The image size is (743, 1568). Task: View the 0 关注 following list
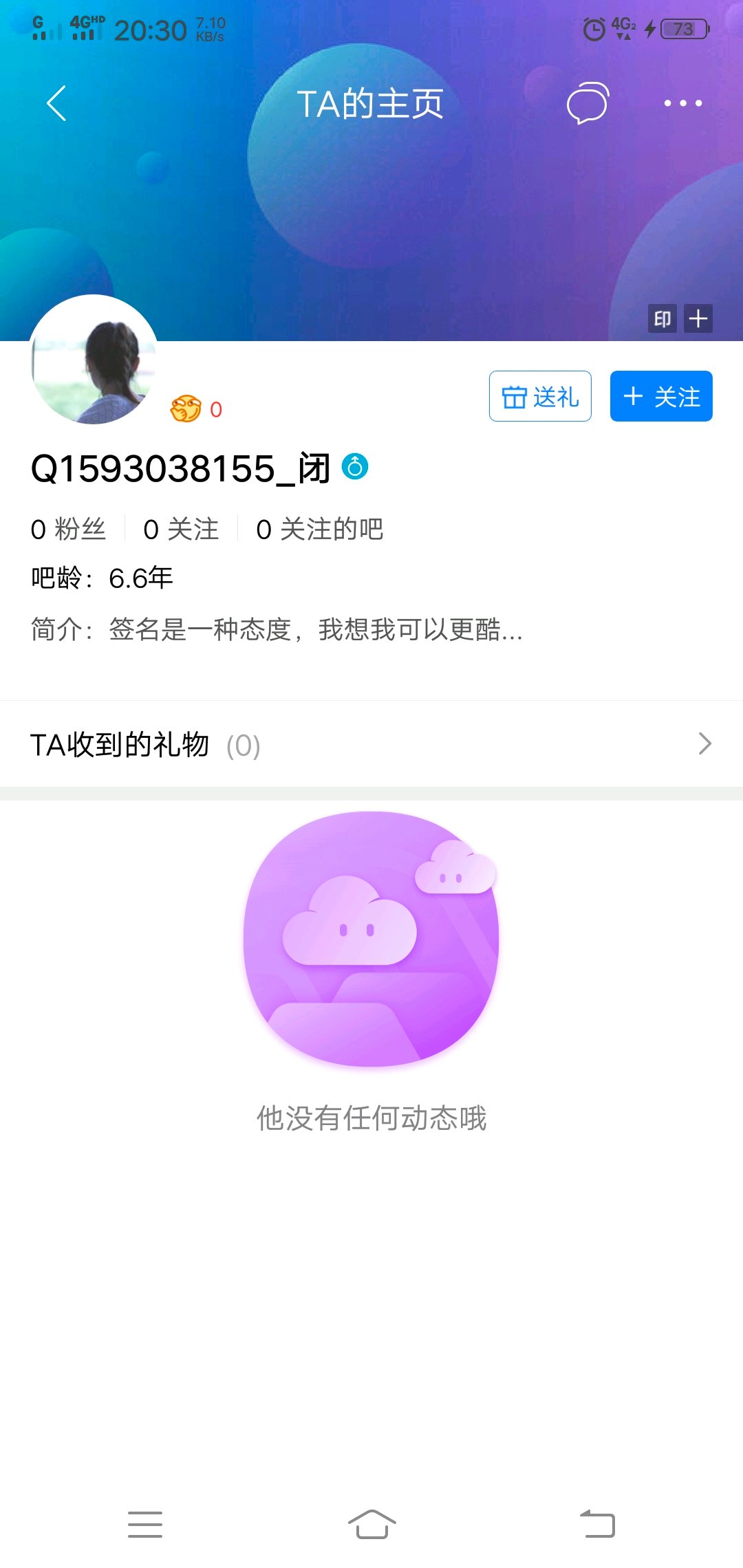pos(181,529)
